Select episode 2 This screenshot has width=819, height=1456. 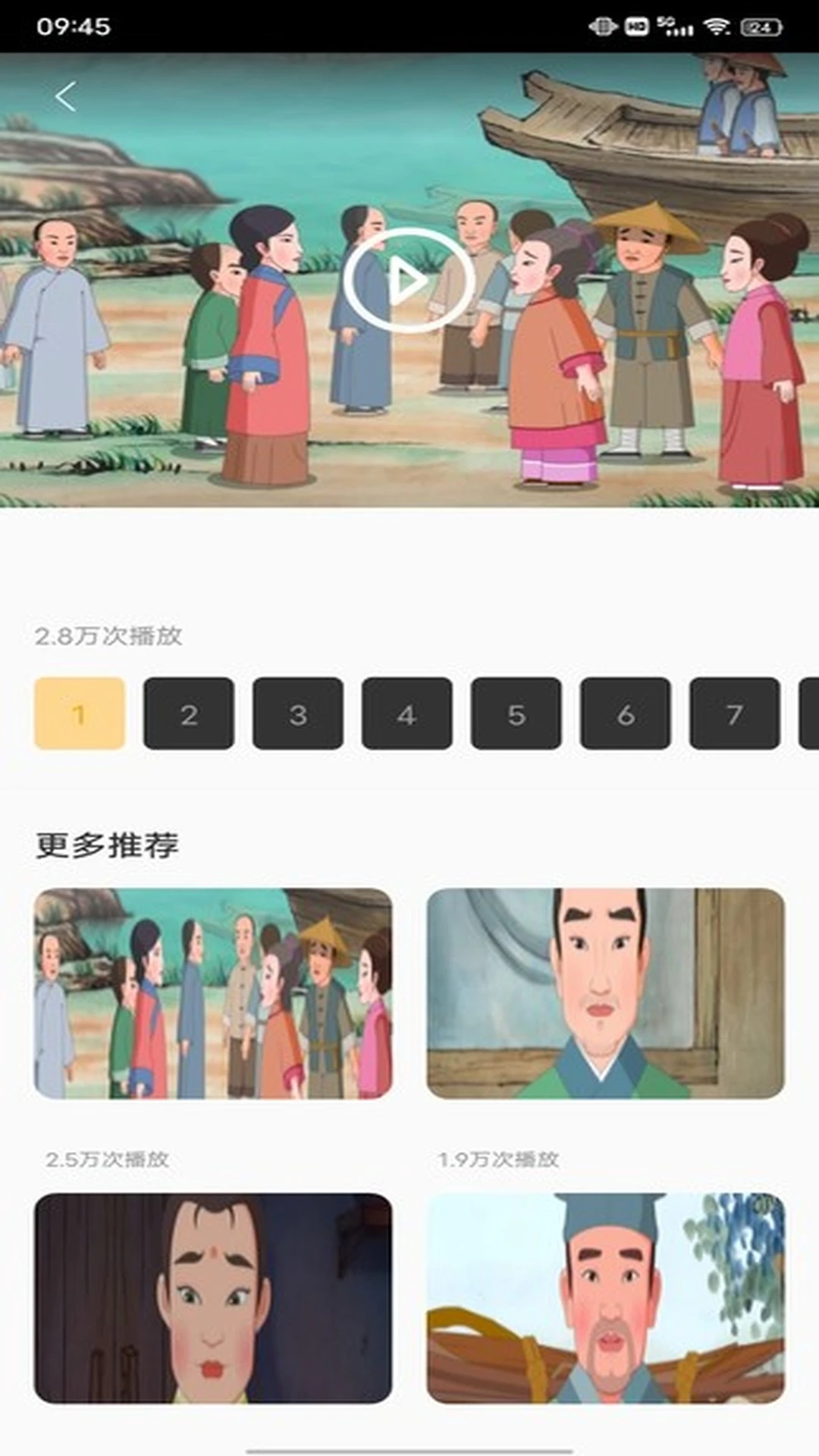[x=189, y=714]
